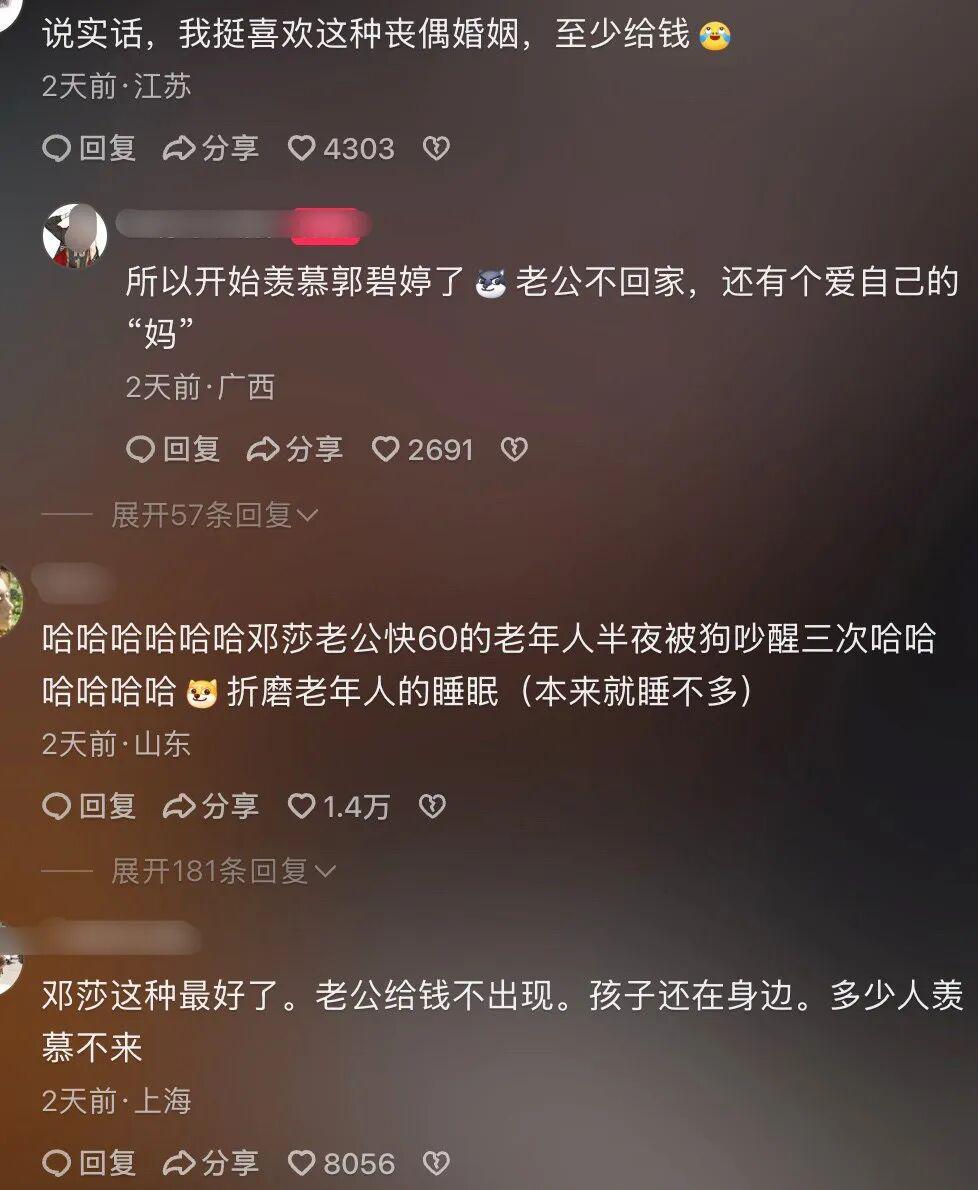
Task: Dislike the comment with 8056 likes
Action: click(x=436, y=1163)
